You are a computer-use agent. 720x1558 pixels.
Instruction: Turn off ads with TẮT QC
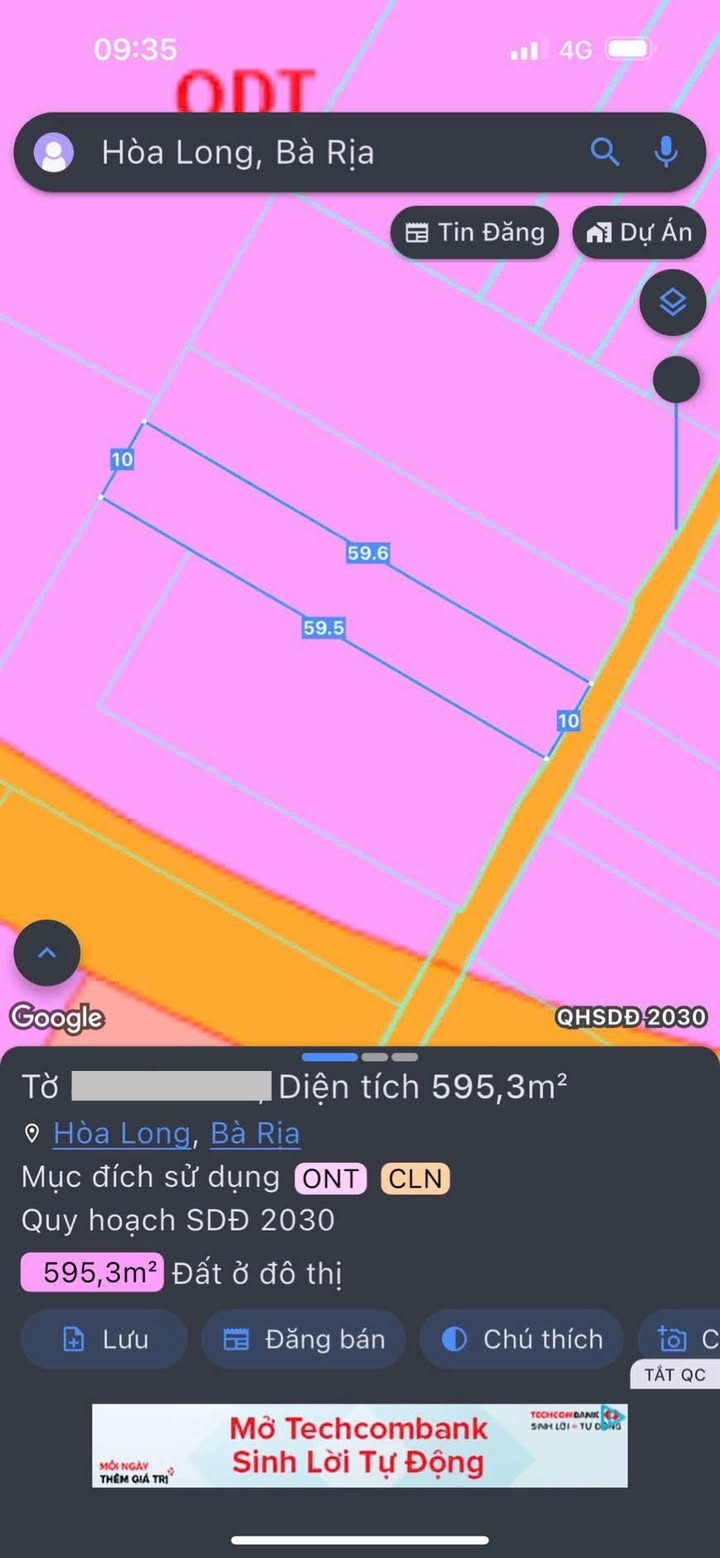[675, 1374]
